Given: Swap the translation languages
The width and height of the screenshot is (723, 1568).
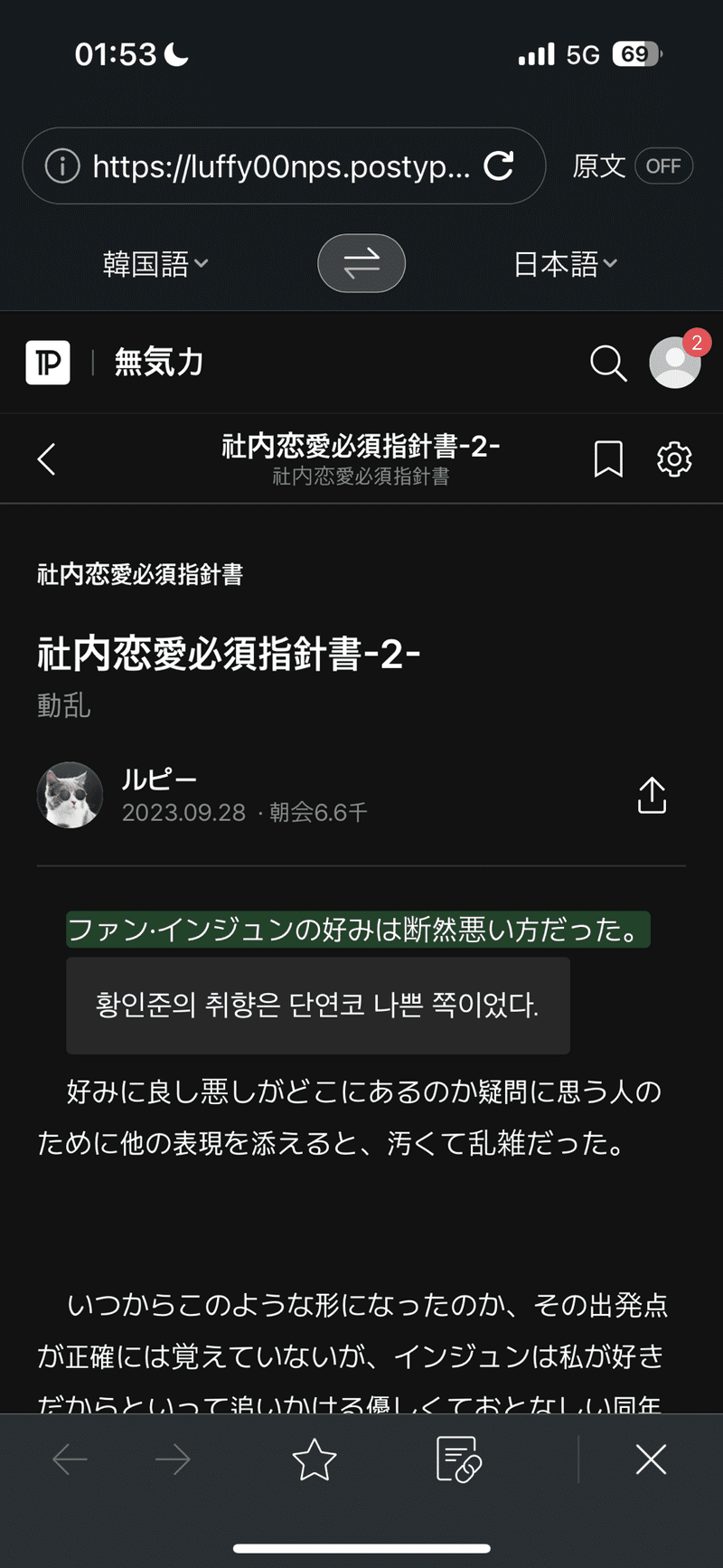Looking at the screenshot, I should (x=361, y=263).
